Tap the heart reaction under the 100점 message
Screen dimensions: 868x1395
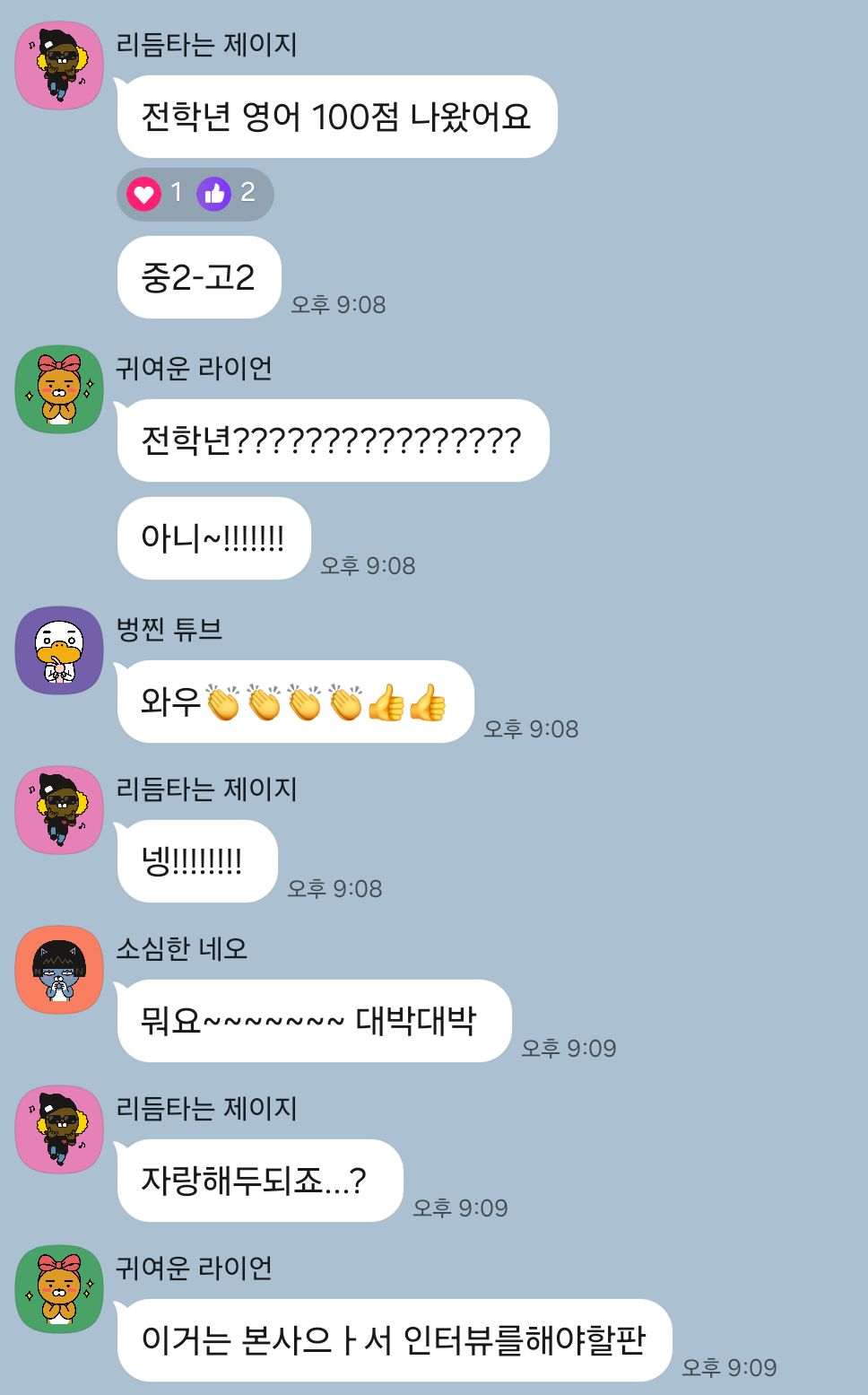(143, 193)
